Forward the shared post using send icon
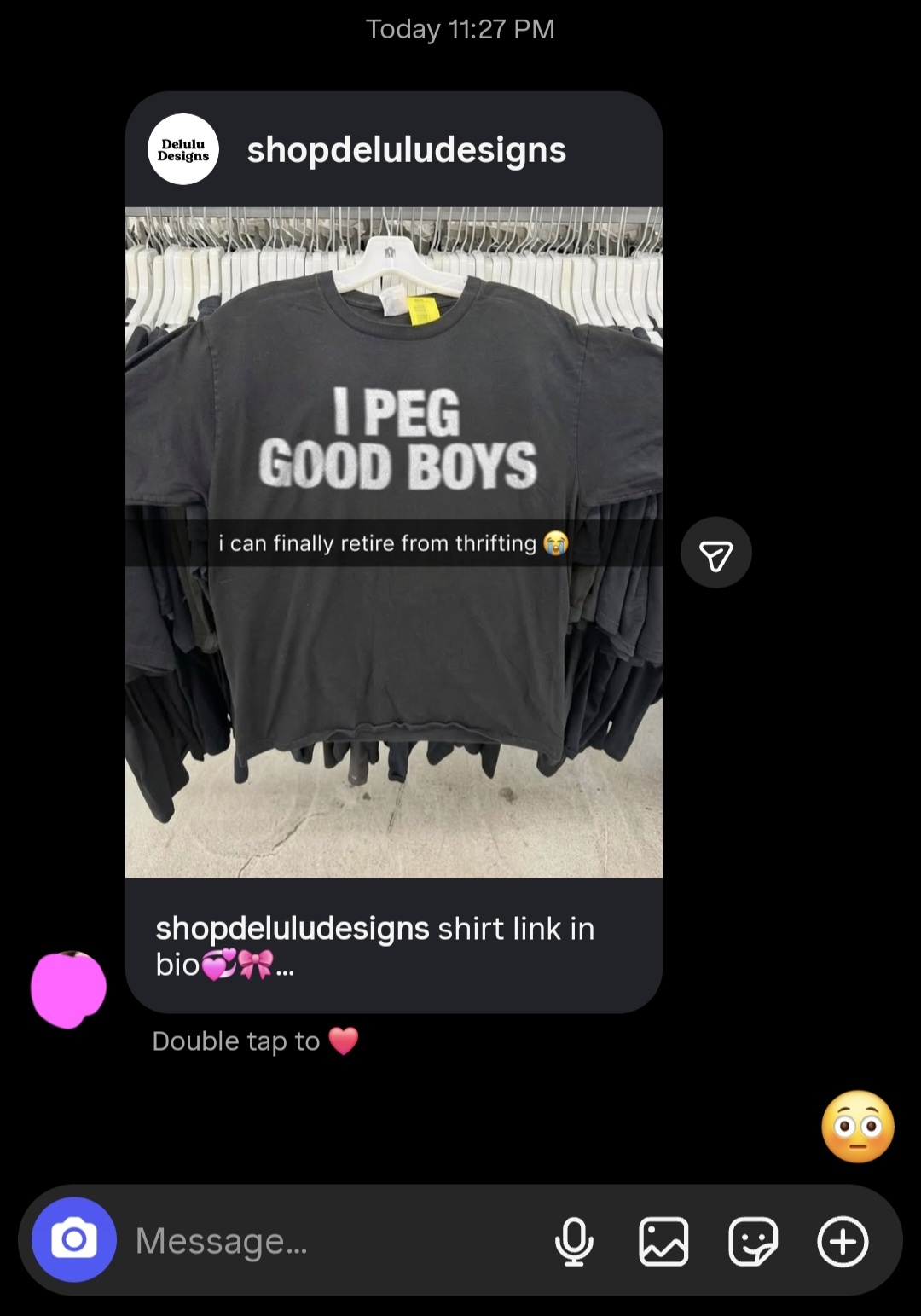Viewport: 921px width, 1316px height. [x=715, y=553]
